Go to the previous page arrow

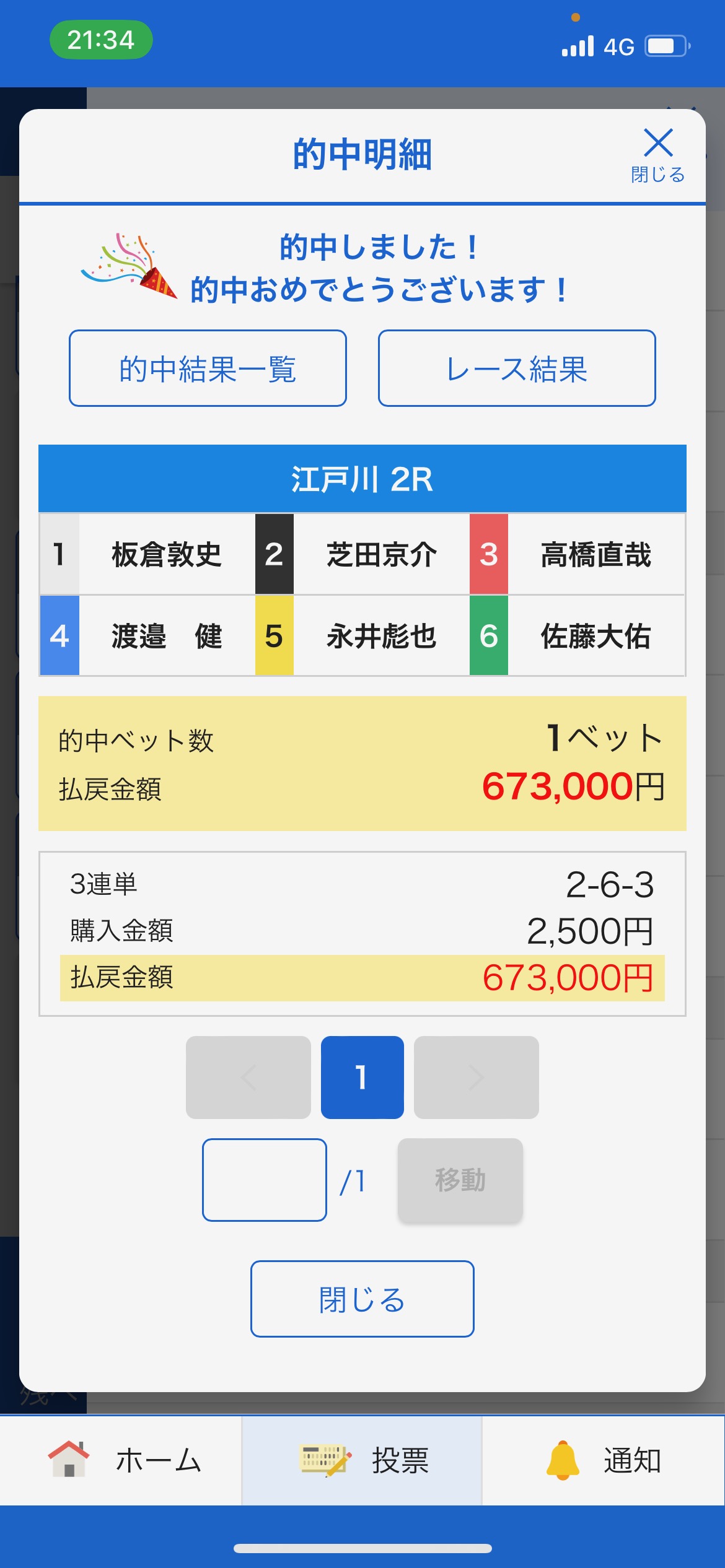click(x=248, y=1078)
